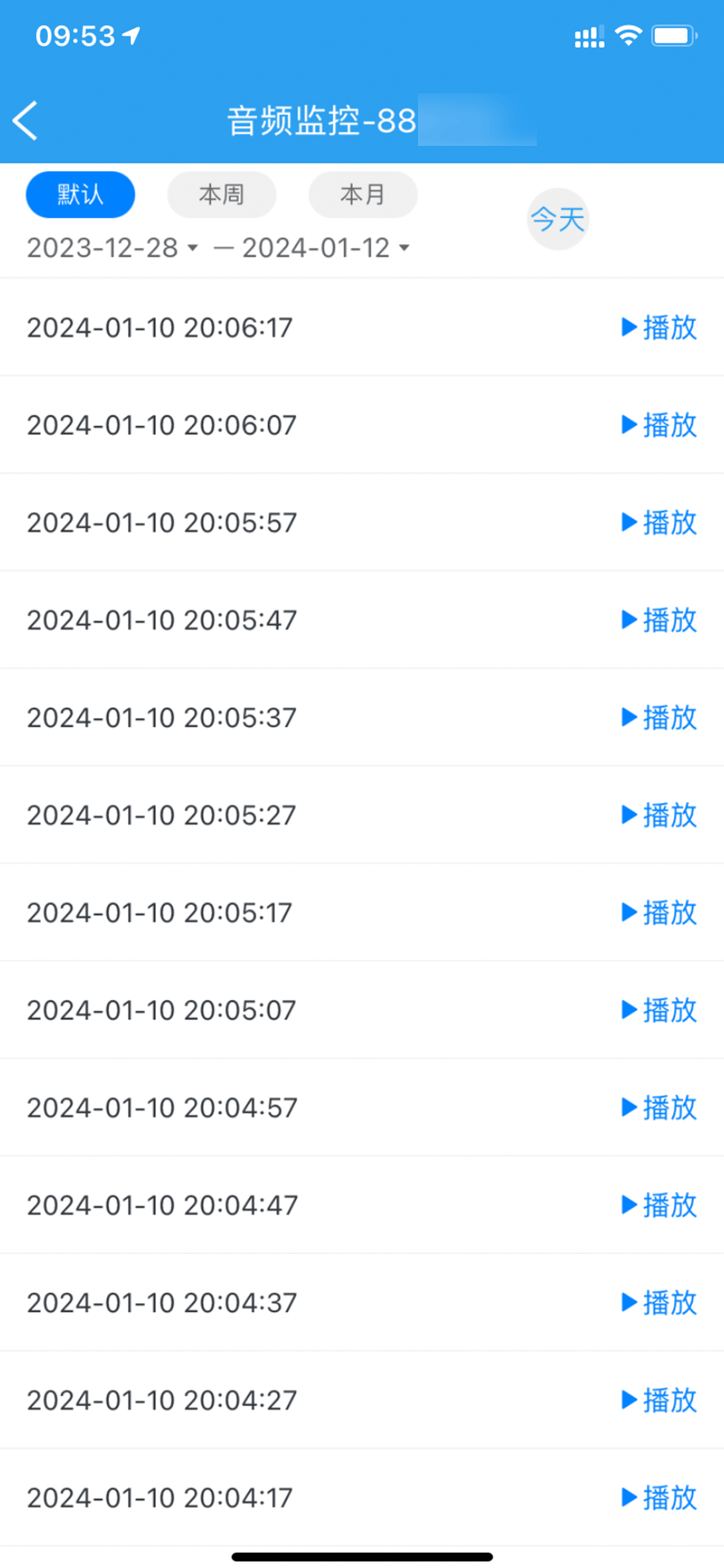Go back using the header arrow

coord(26,121)
